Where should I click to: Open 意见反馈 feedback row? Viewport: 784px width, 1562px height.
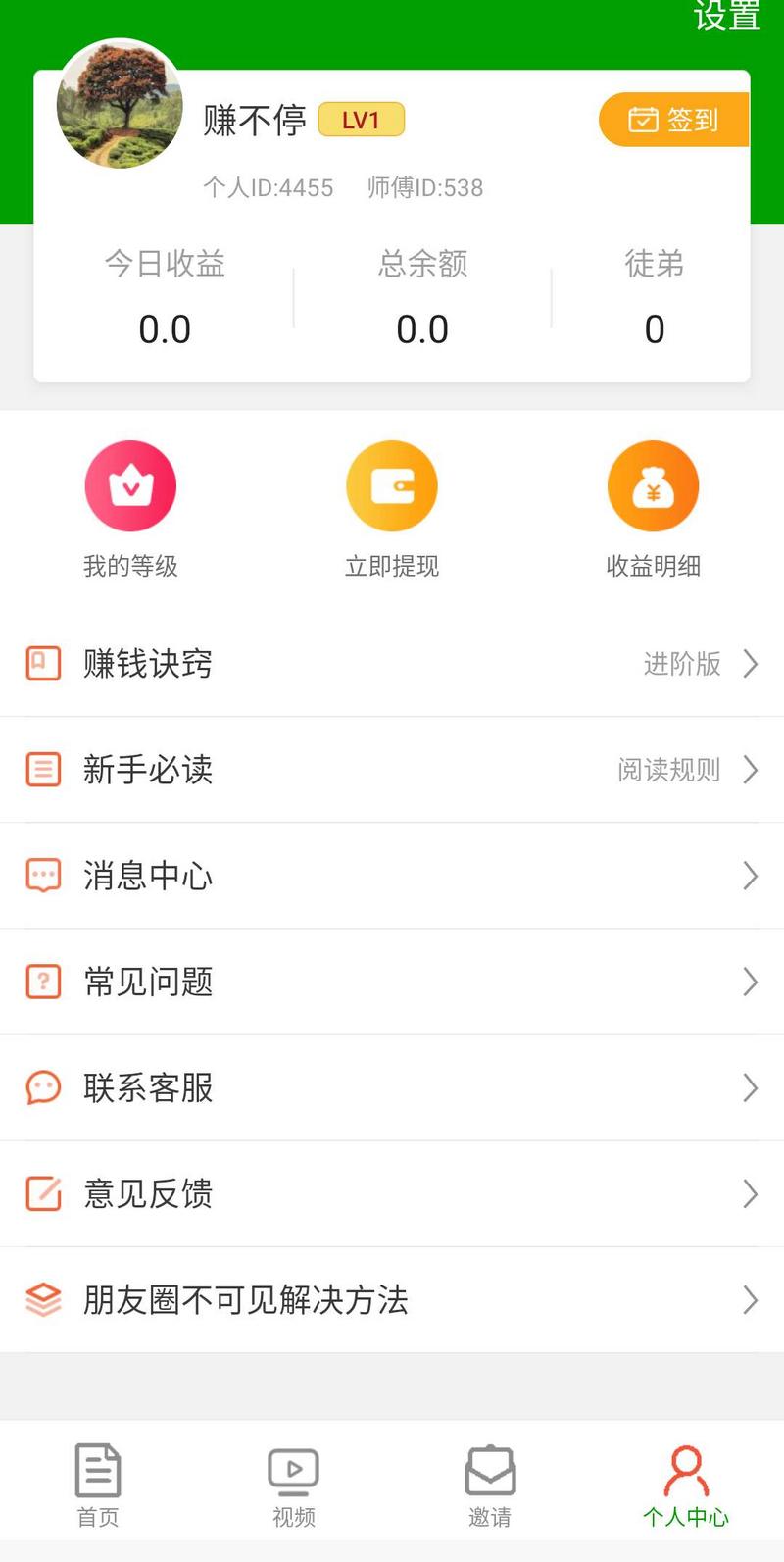[392, 1193]
